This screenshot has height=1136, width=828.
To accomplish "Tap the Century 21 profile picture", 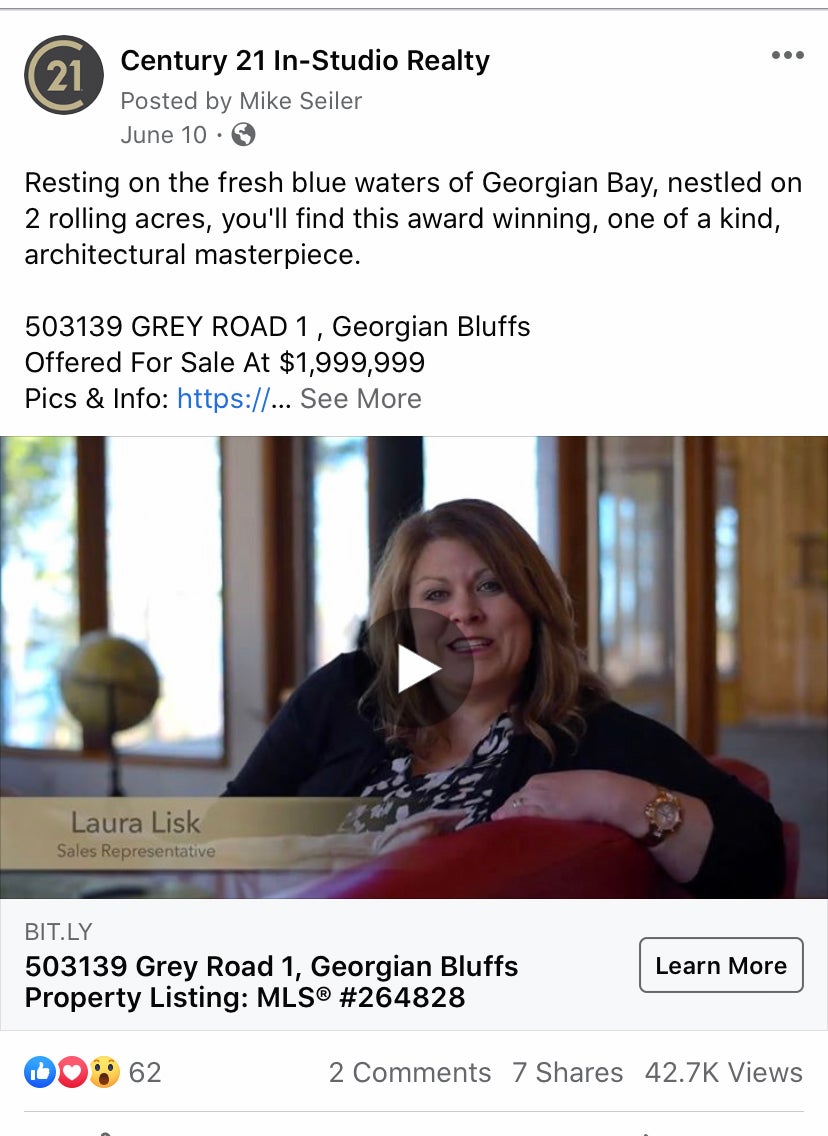I will click(x=63, y=75).
